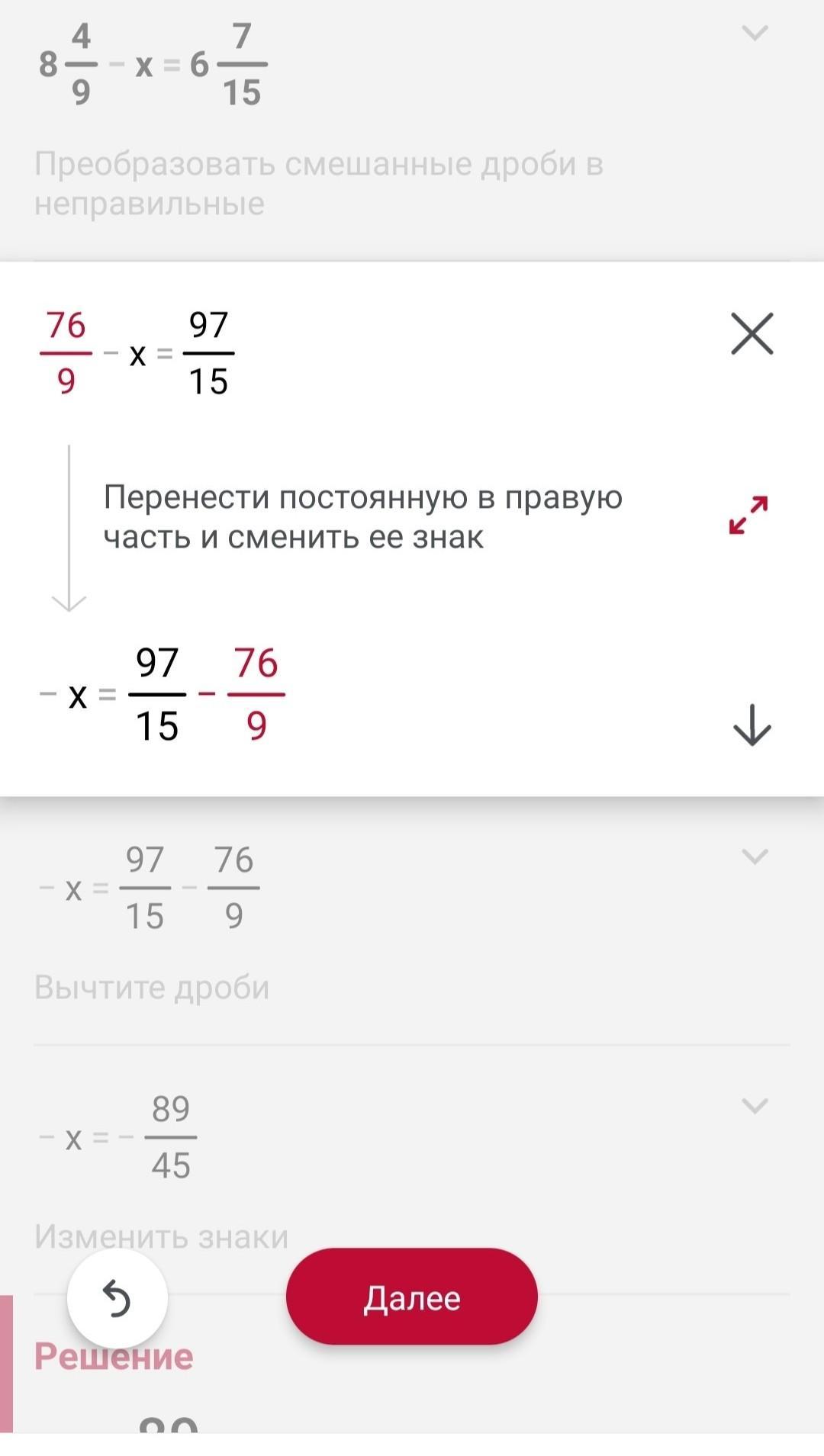Expand the mixed fractions conversion step
Viewport: 824px width, 1456px height.
coord(755,33)
